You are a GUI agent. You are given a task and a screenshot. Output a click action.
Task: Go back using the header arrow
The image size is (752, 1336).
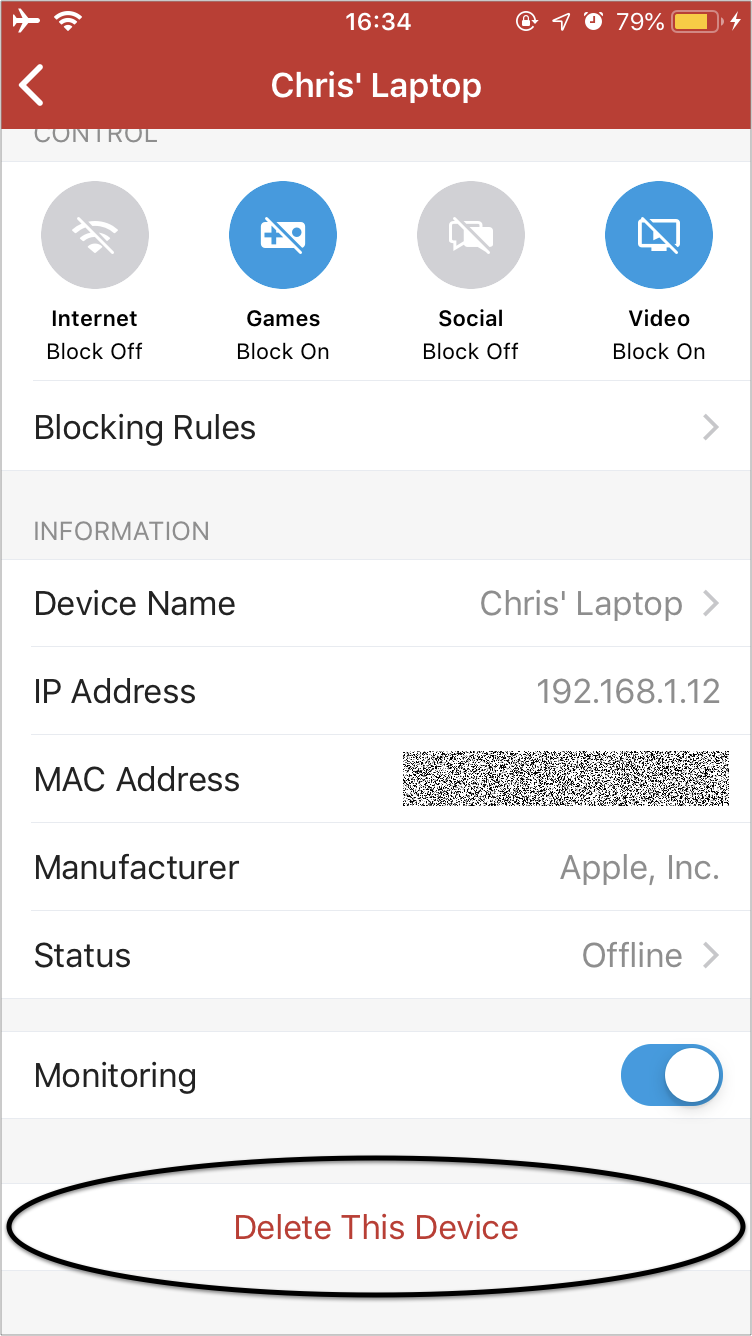pyautogui.click(x=32, y=86)
